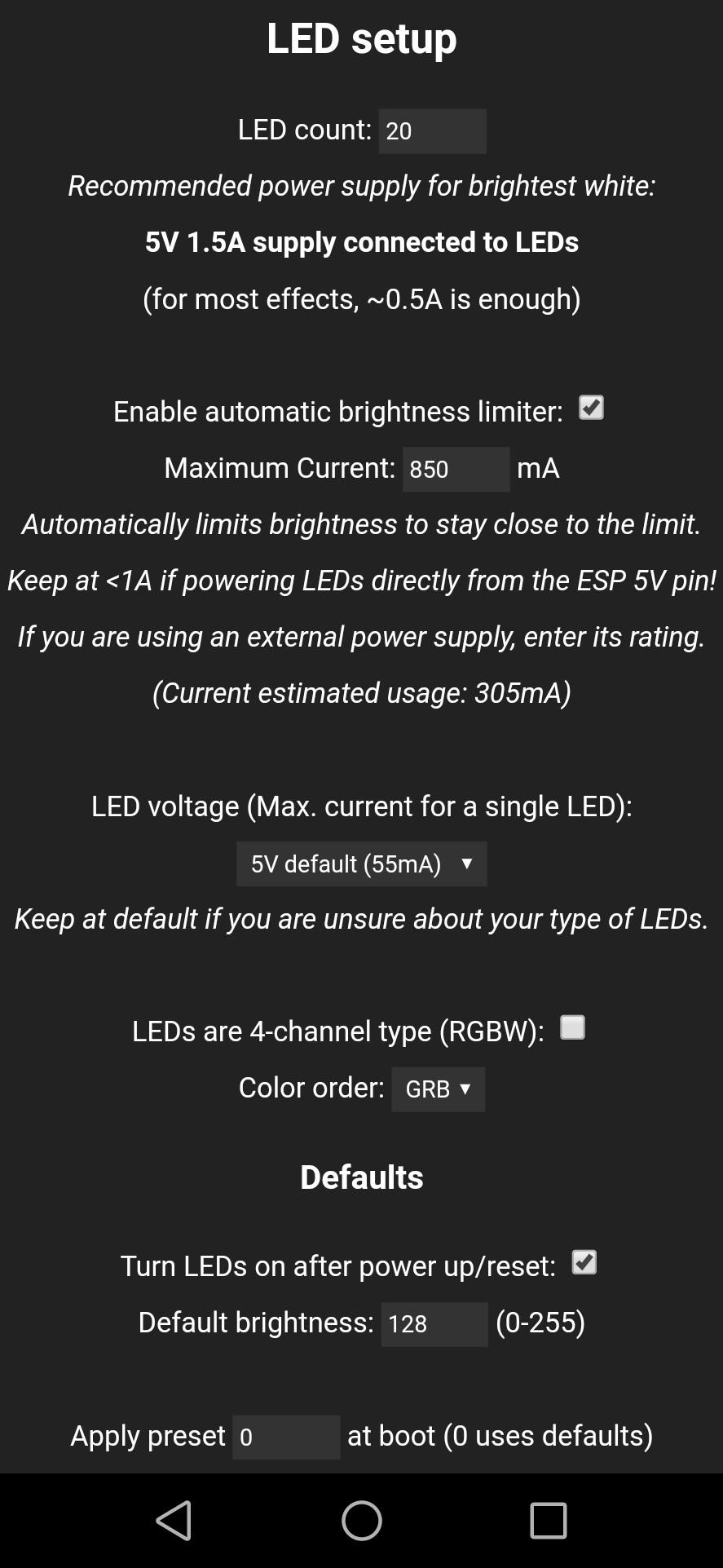Uncheck Enable automatic brightness limiter

591,407
